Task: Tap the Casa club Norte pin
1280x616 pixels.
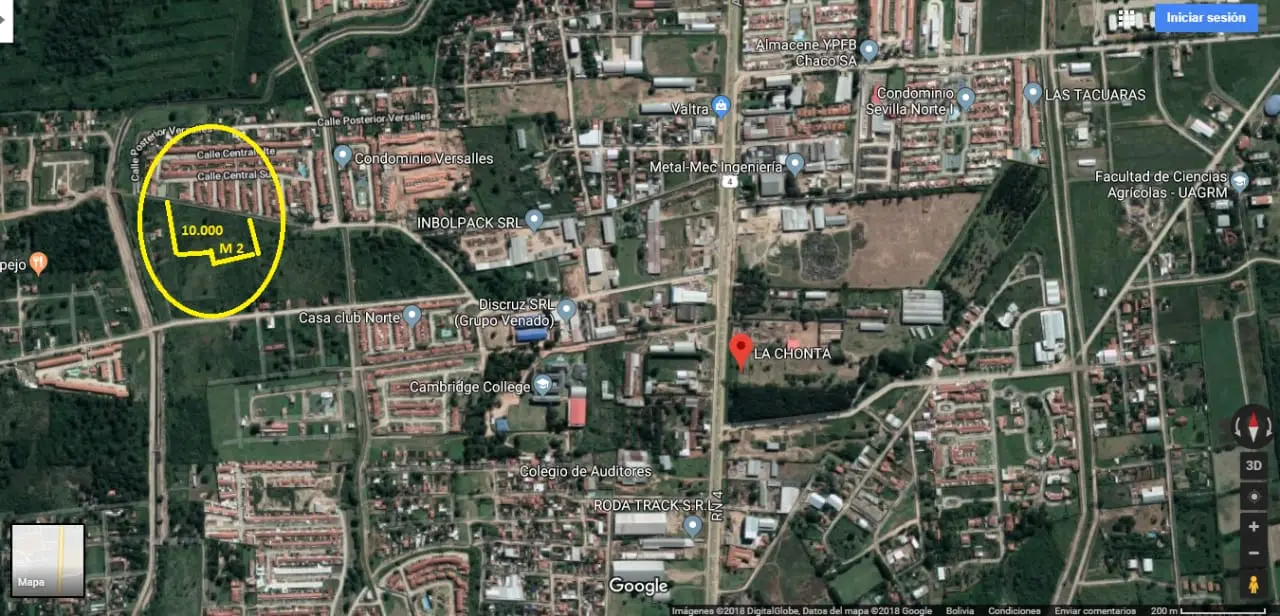Action: pos(412,316)
